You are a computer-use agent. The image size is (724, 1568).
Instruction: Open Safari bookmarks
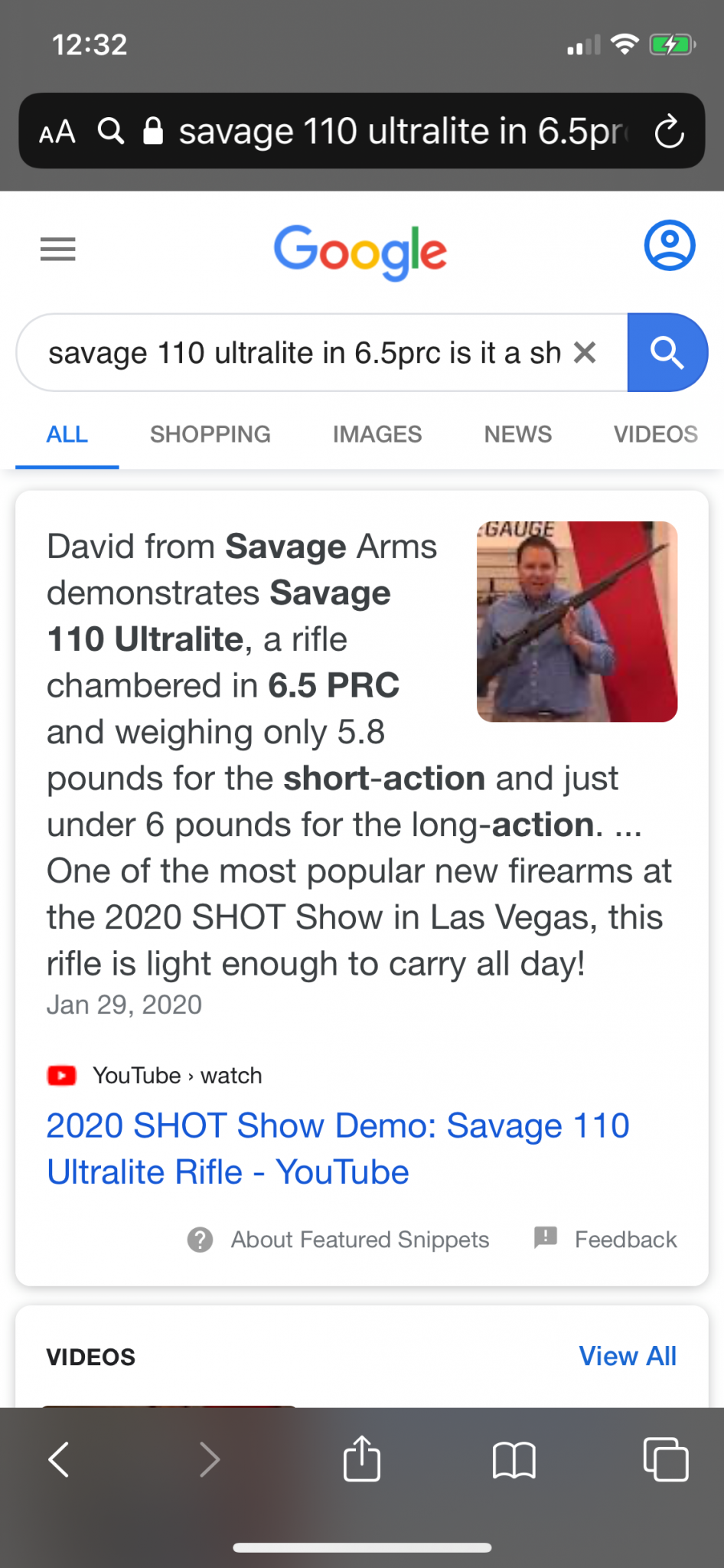point(514,1459)
